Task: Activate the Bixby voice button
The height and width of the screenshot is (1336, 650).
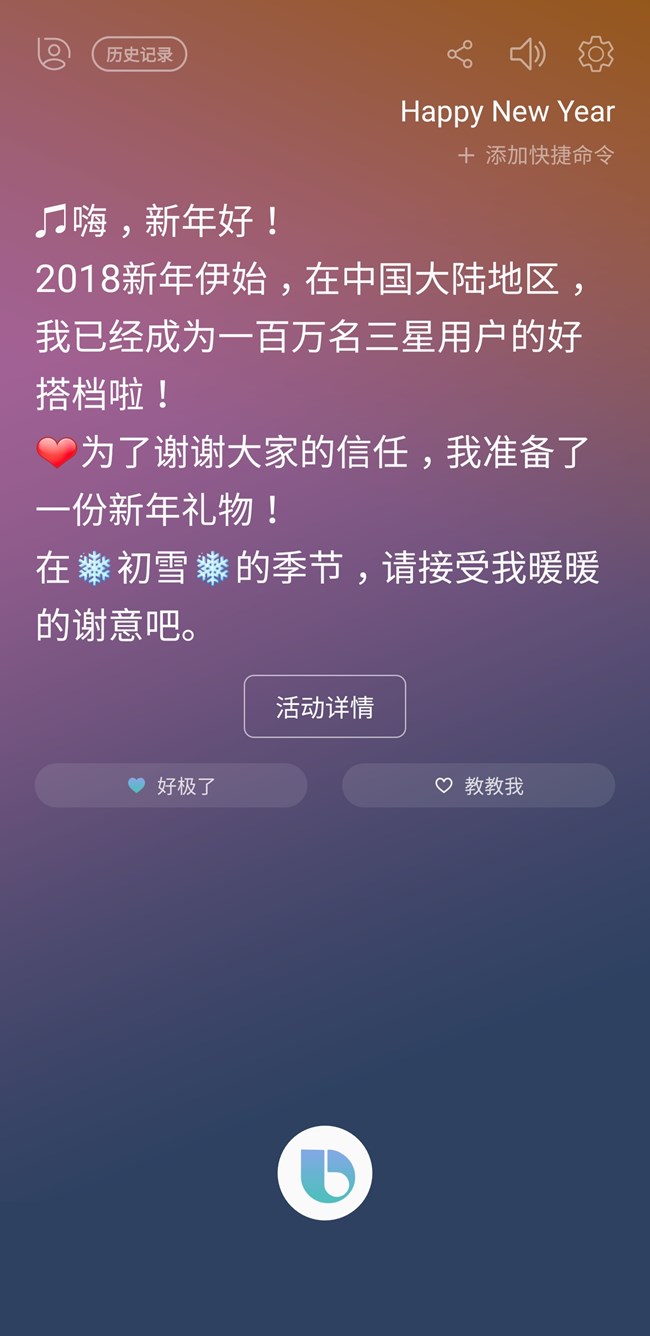Action: [x=325, y=1173]
